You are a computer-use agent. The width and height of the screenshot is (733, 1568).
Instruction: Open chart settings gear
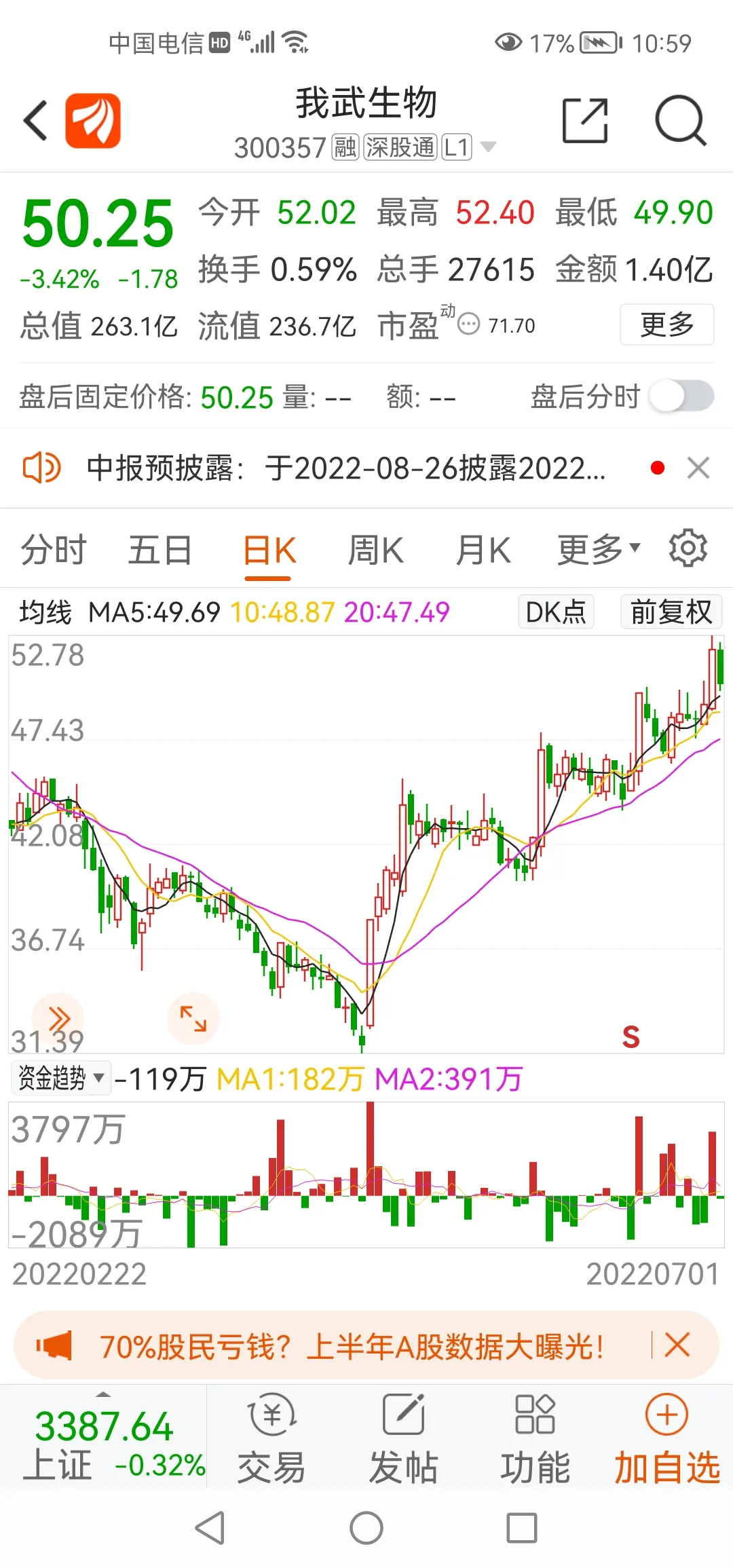688,548
